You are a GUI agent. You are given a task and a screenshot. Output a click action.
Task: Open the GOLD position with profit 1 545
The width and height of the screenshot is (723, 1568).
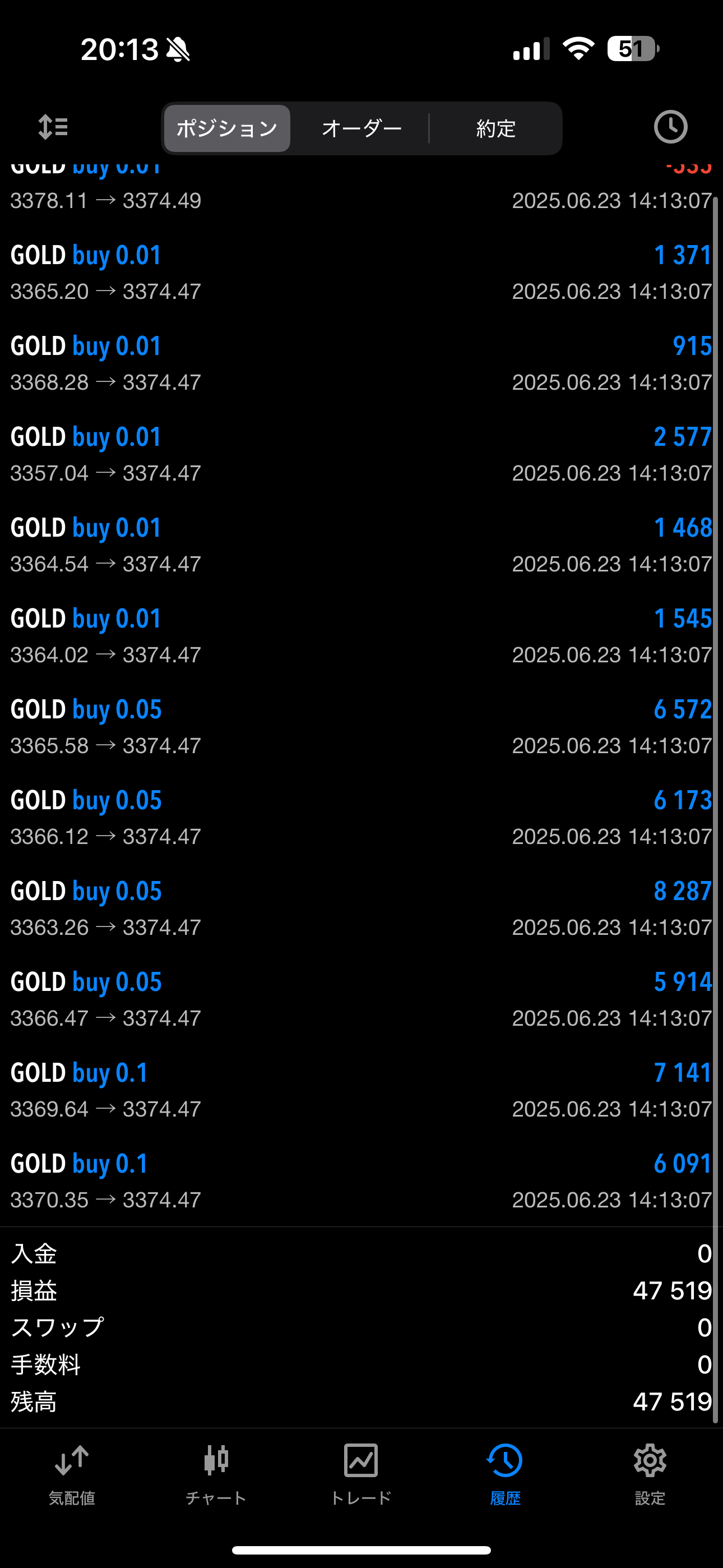(x=361, y=636)
